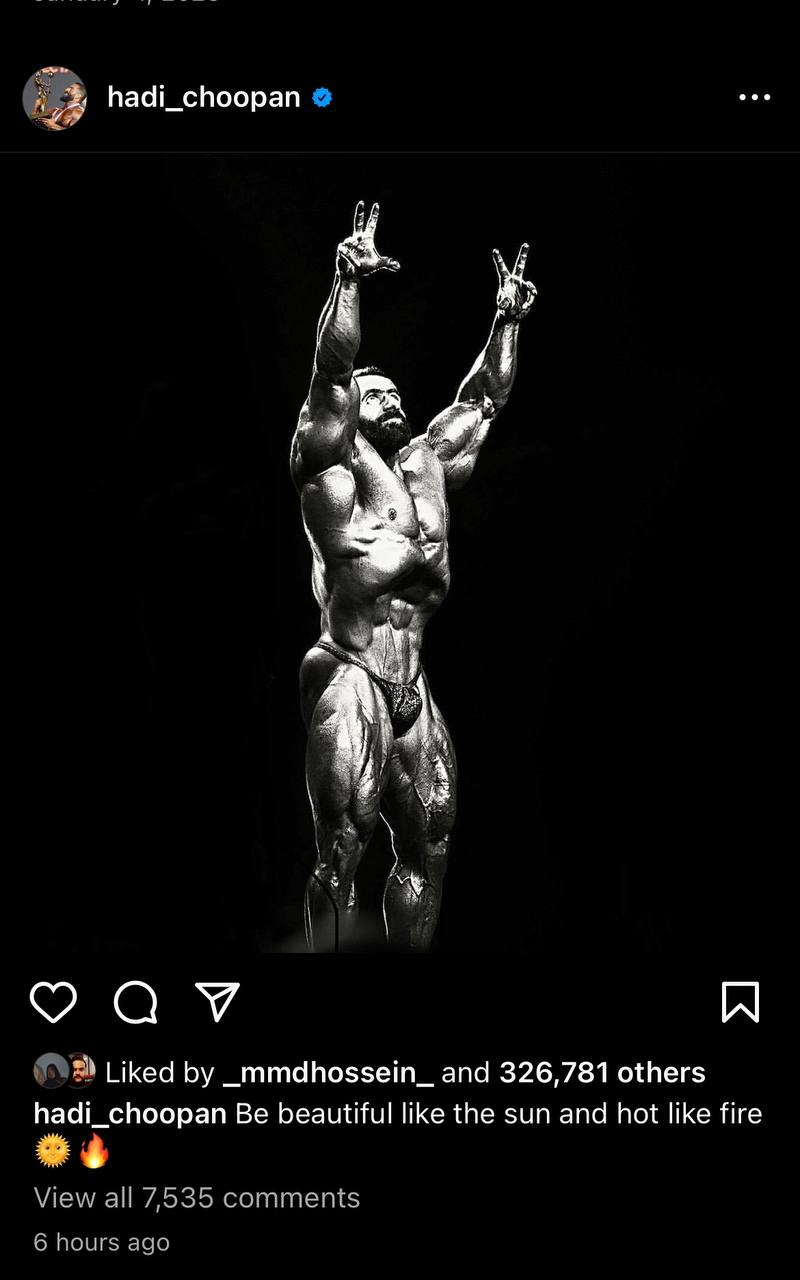Screen dimensions: 800x1280
Task: Tap the hadi_choopan username in header
Action: click(203, 97)
